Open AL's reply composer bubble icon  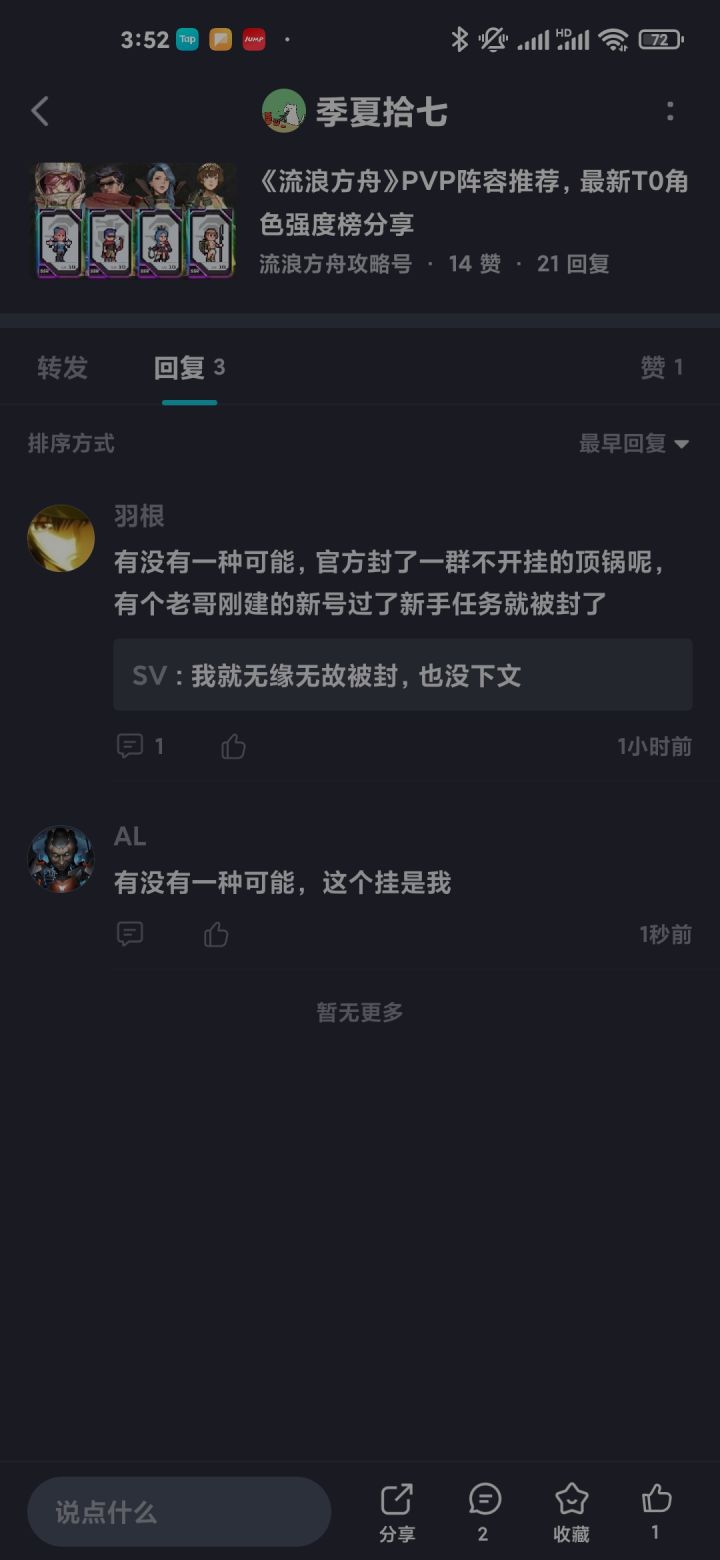(130, 933)
